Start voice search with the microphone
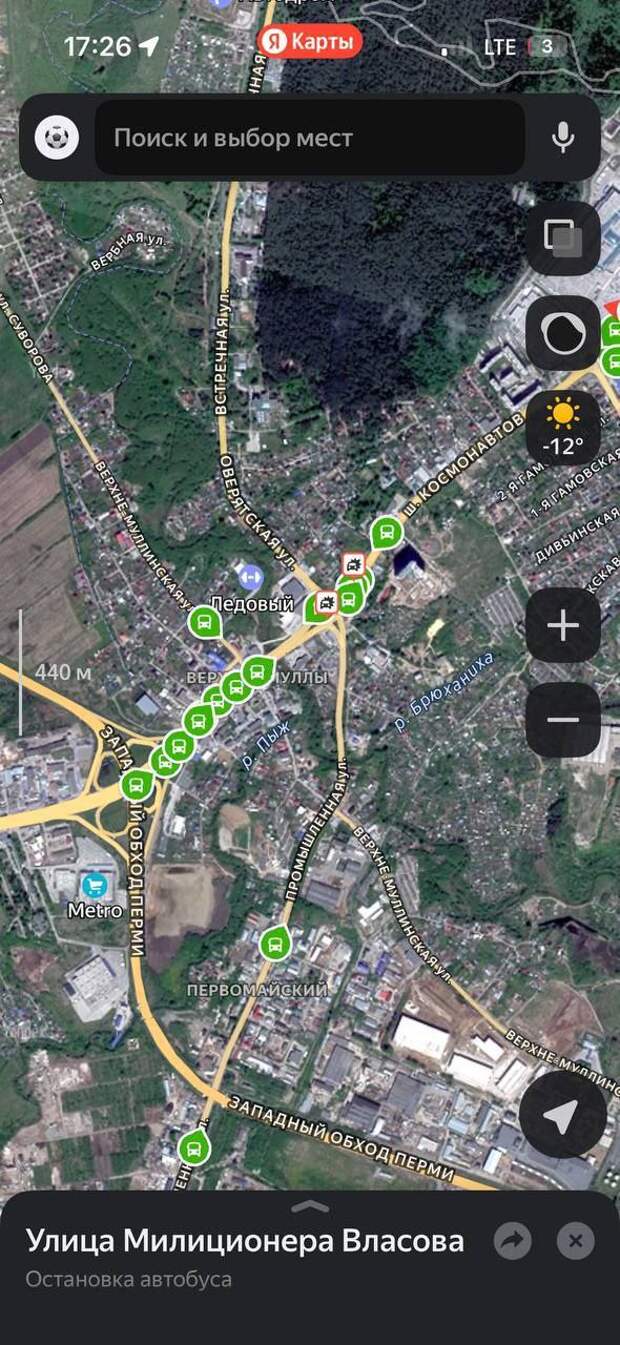This screenshot has width=620, height=1345. click(x=563, y=138)
